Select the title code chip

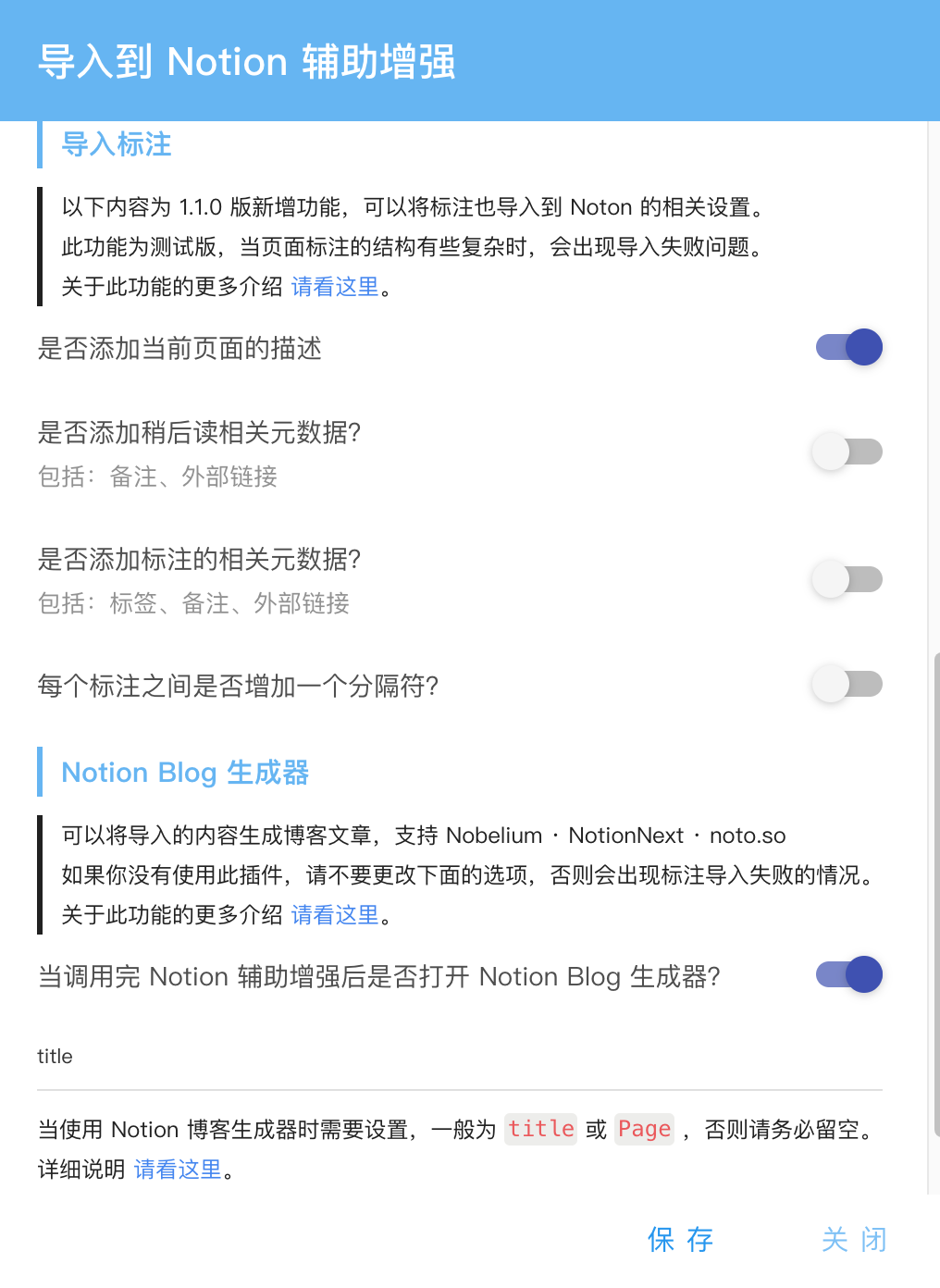[x=540, y=1129]
